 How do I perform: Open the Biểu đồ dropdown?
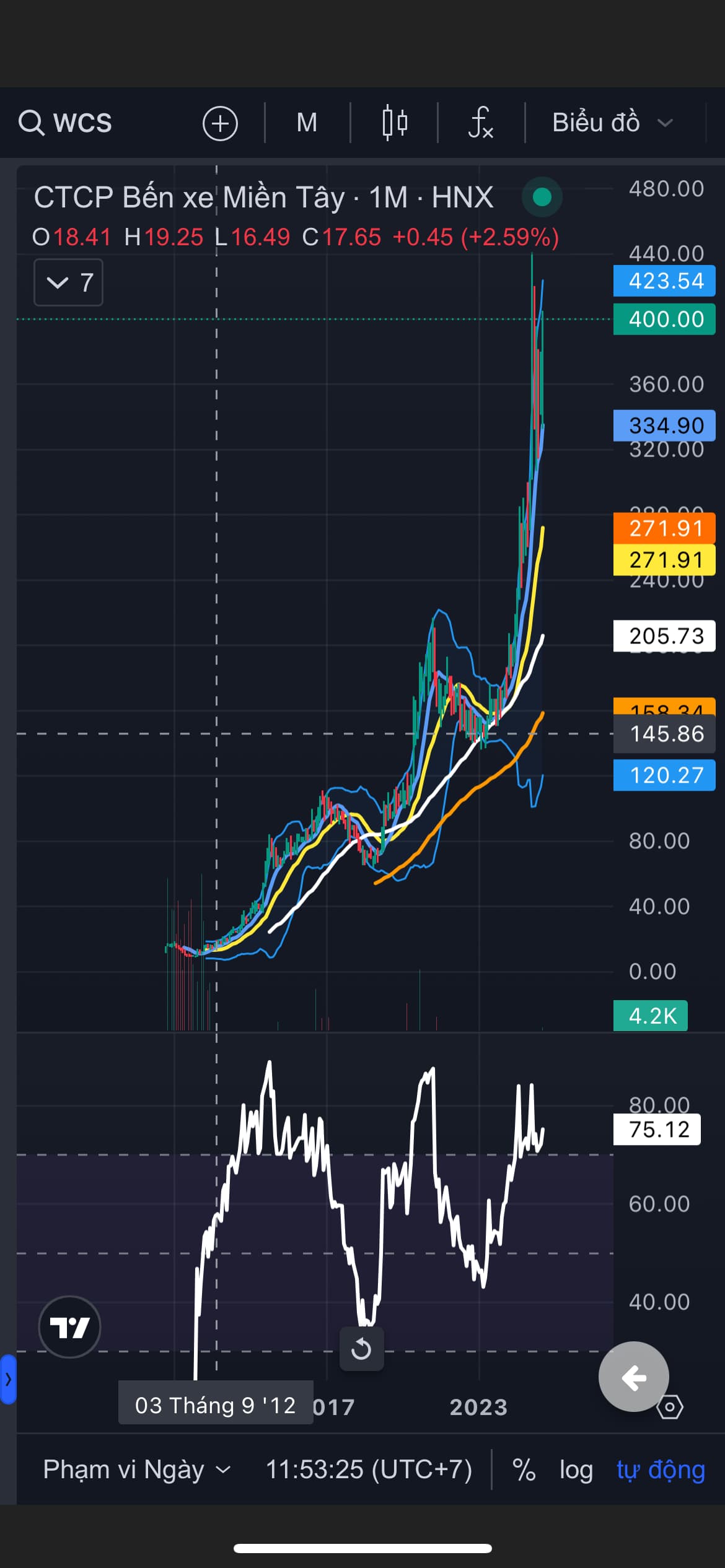[x=611, y=123]
